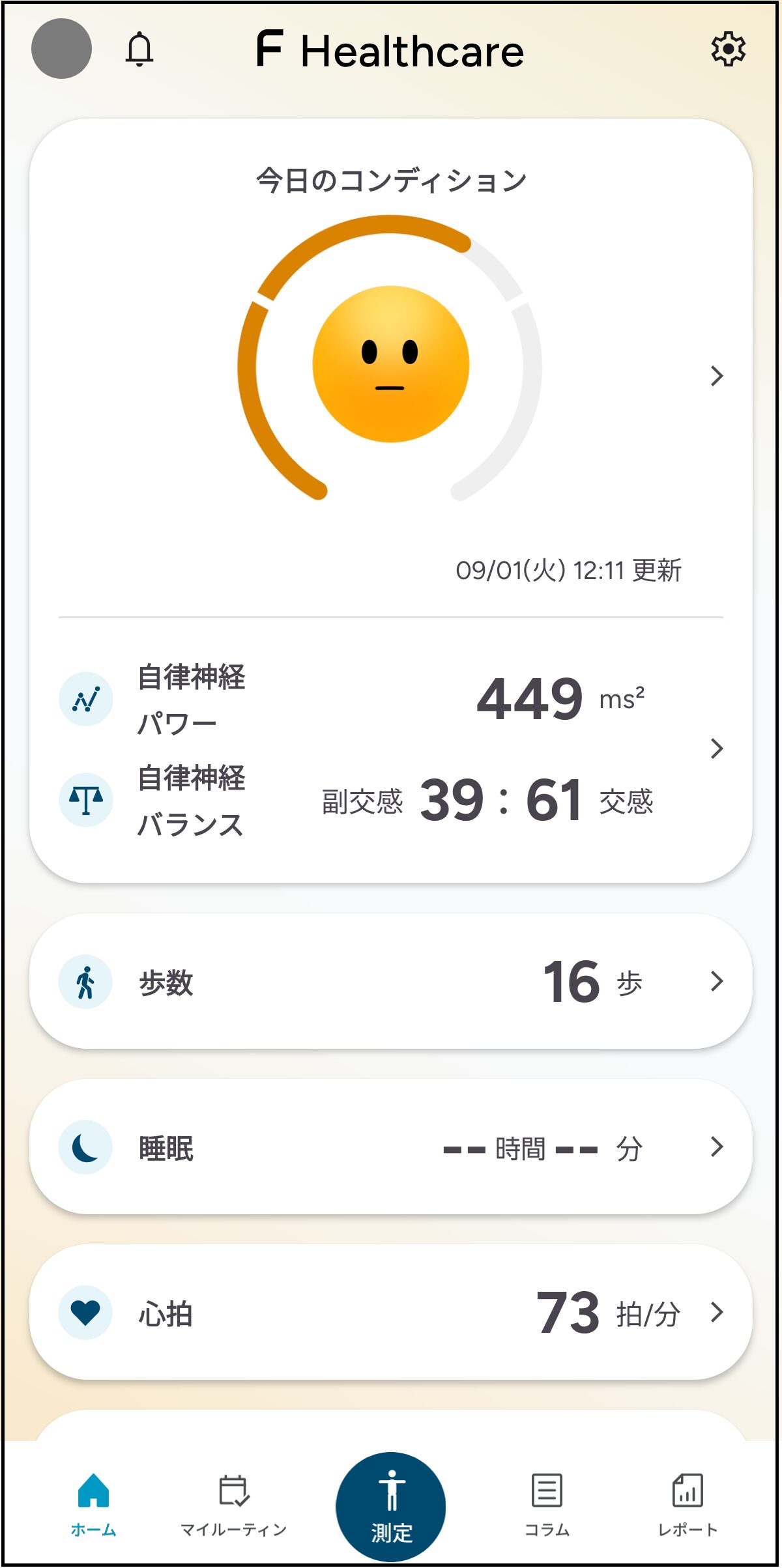Viewport: 782px width, 1568px height.
Task: Start a measurement with 測定 button
Action: (391, 1506)
